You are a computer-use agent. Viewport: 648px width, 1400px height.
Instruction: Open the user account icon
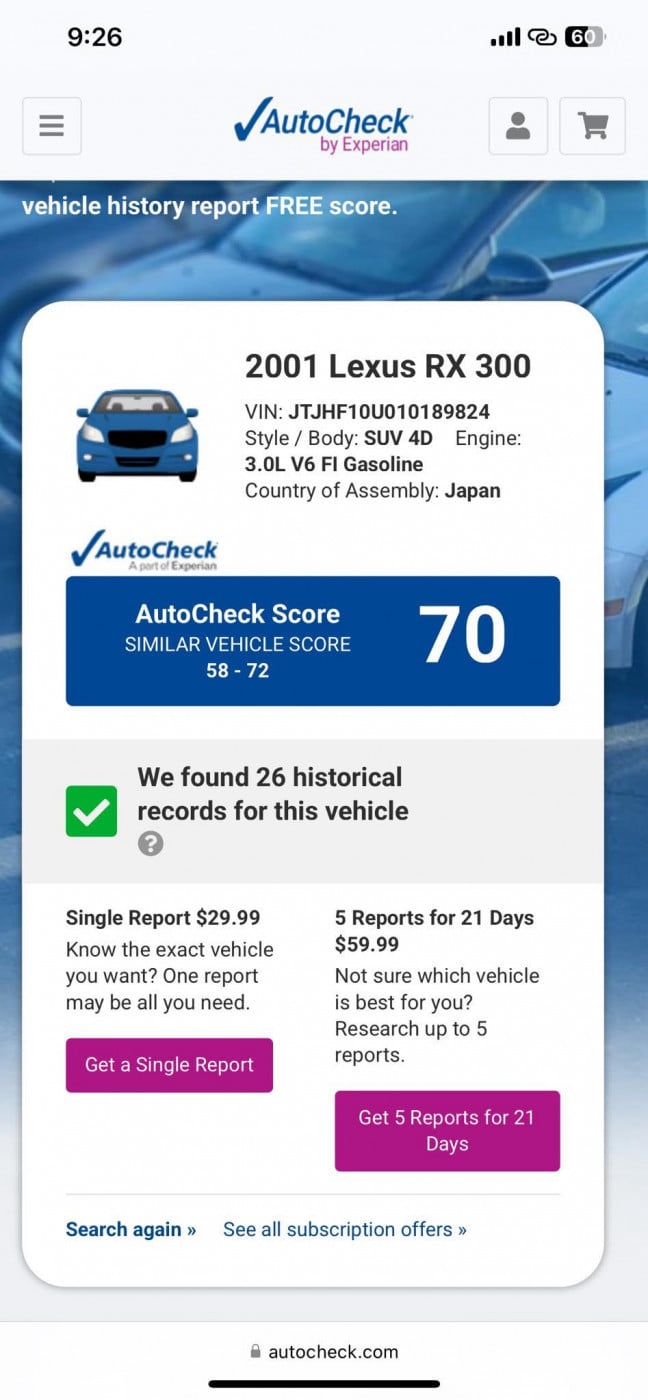(518, 126)
